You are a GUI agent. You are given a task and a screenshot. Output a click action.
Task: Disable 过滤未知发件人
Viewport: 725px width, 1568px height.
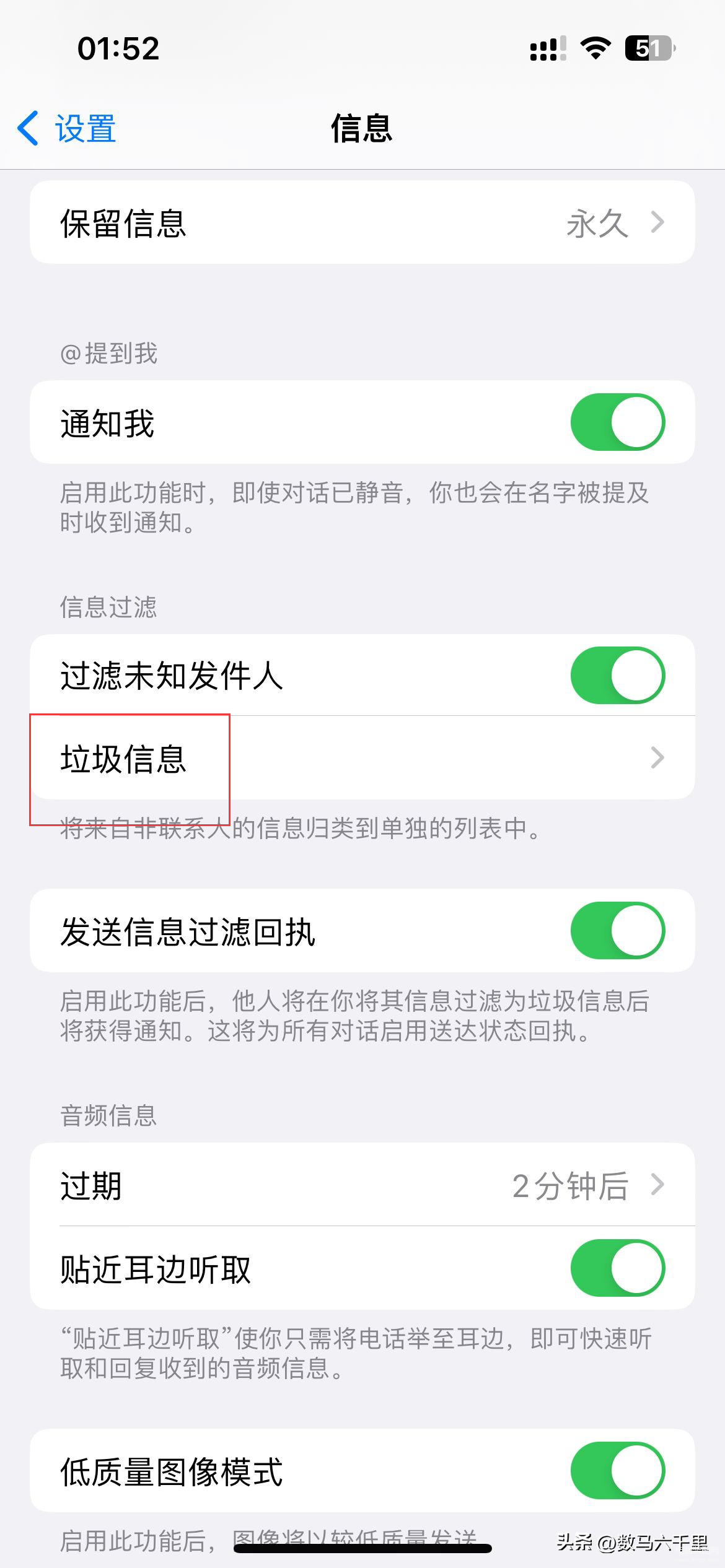[x=618, y=675]
